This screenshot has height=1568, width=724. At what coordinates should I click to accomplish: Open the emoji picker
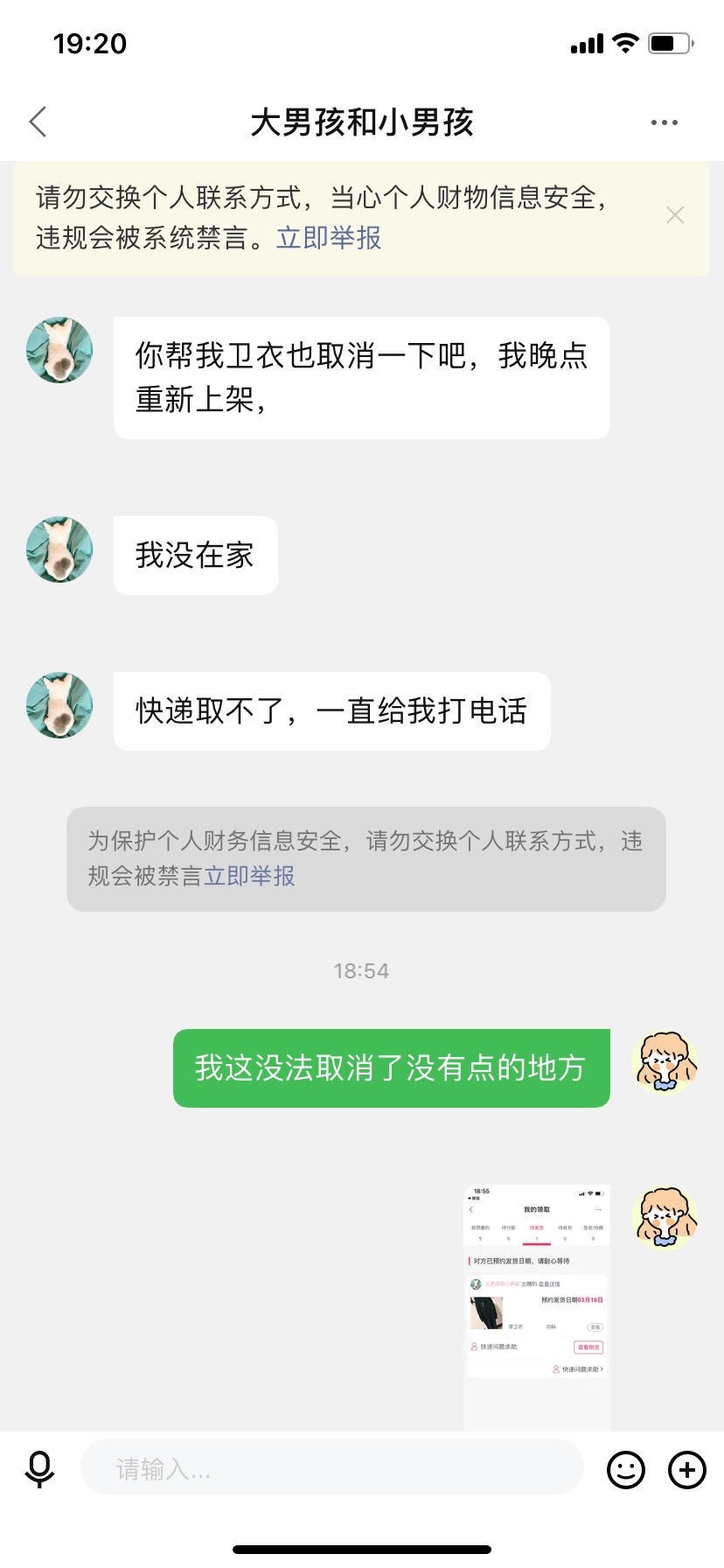tap(626, 1469)
